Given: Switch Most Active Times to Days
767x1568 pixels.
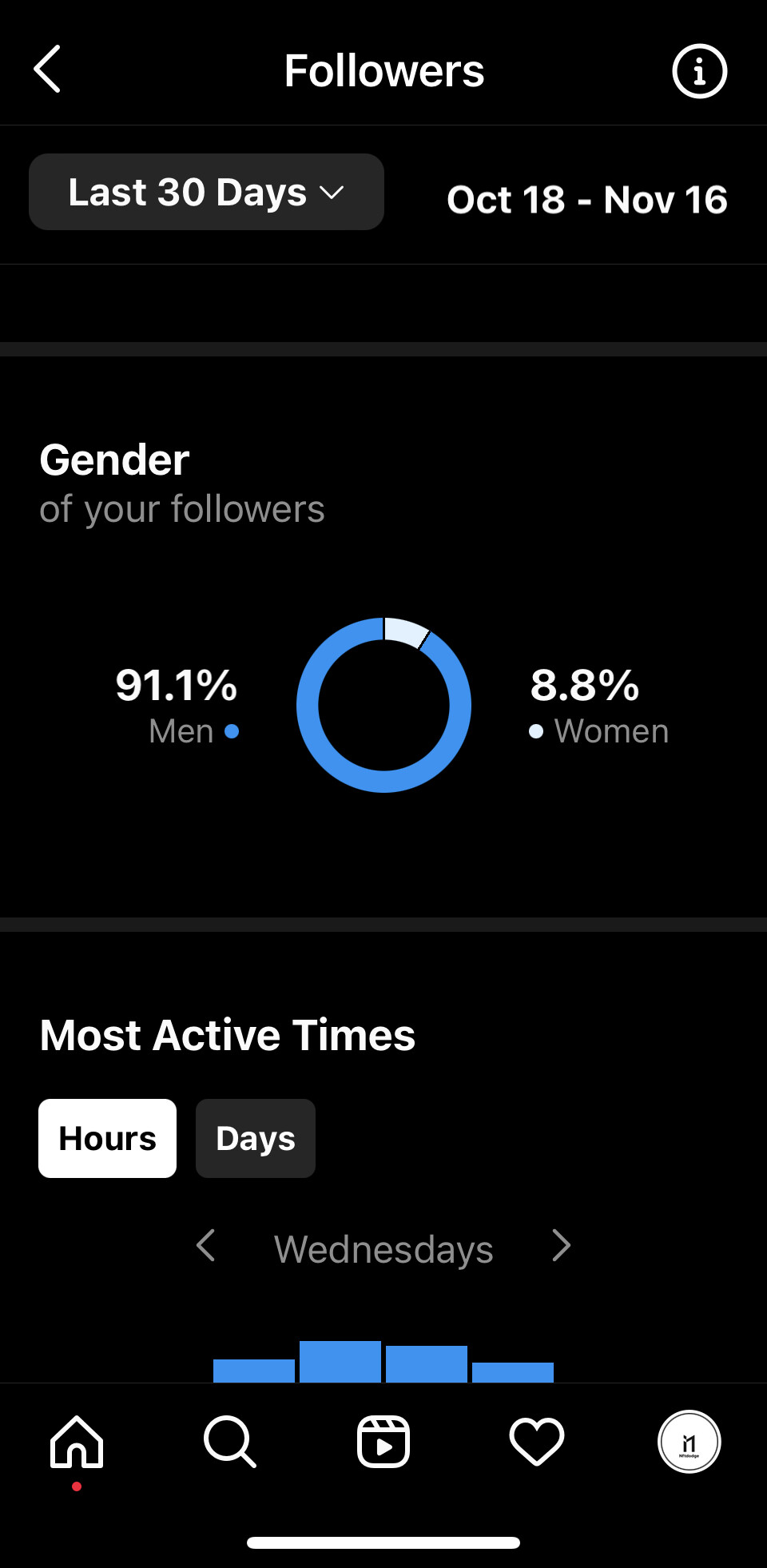Looking at the screenshot, I should (256, 1138).
